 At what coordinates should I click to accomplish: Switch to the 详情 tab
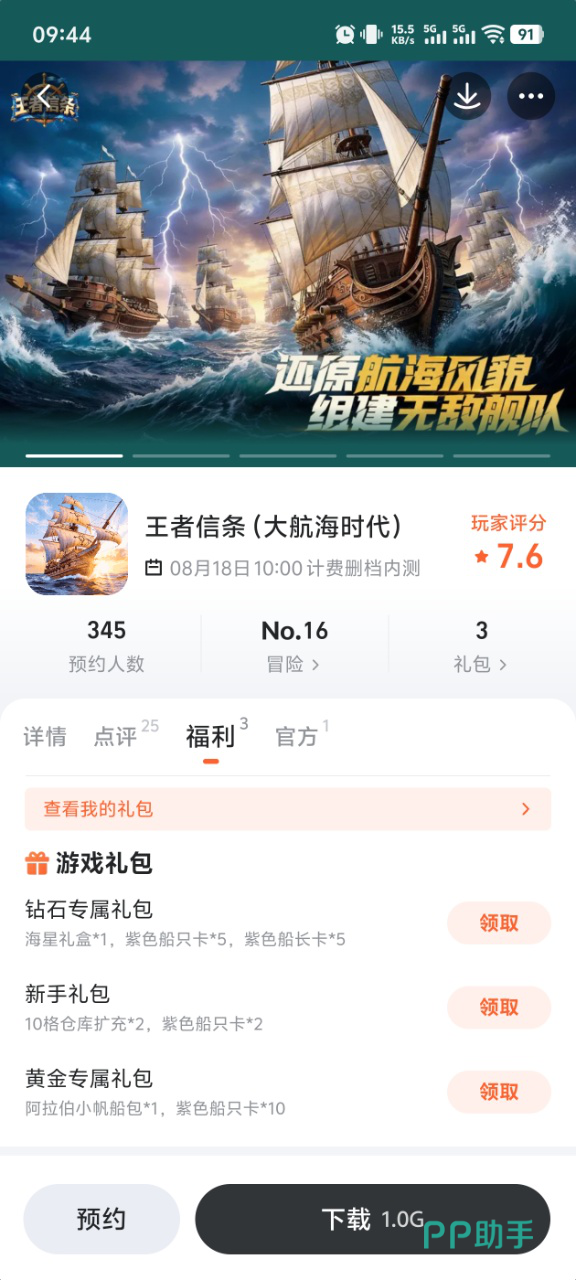45,737
